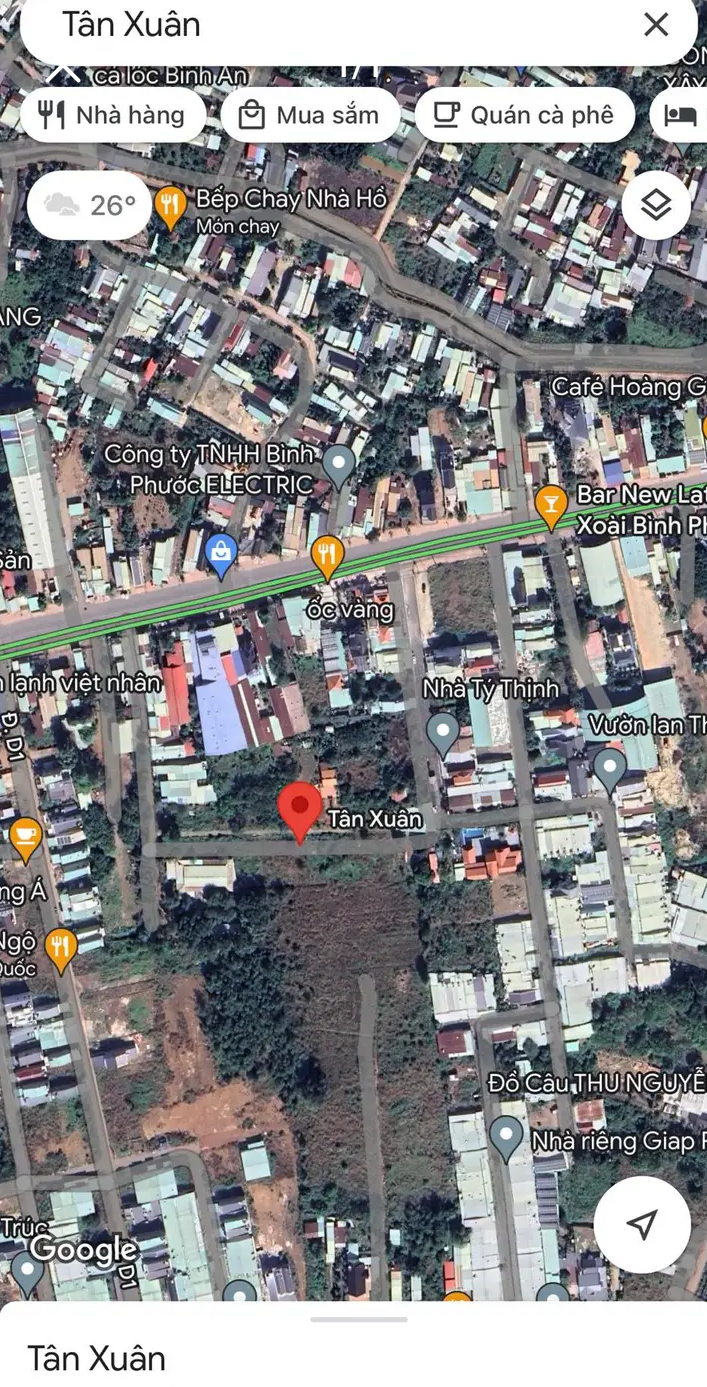Open Công ty TNHH Bình Phước ELECTRIC pin
This screenshot has height=1387, width=707.
[x=340, y=464]
